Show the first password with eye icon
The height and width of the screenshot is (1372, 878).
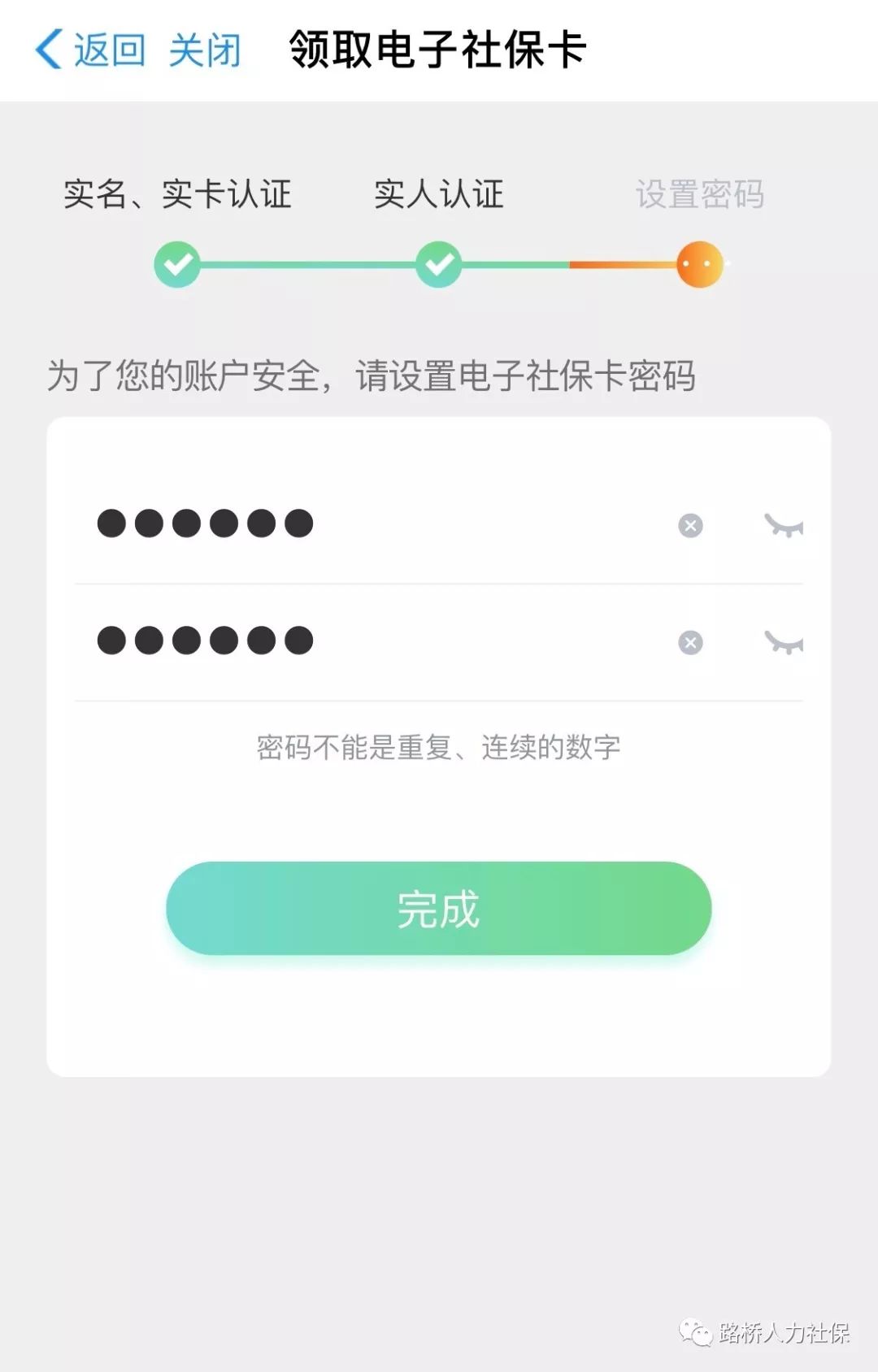click(783, 526)
